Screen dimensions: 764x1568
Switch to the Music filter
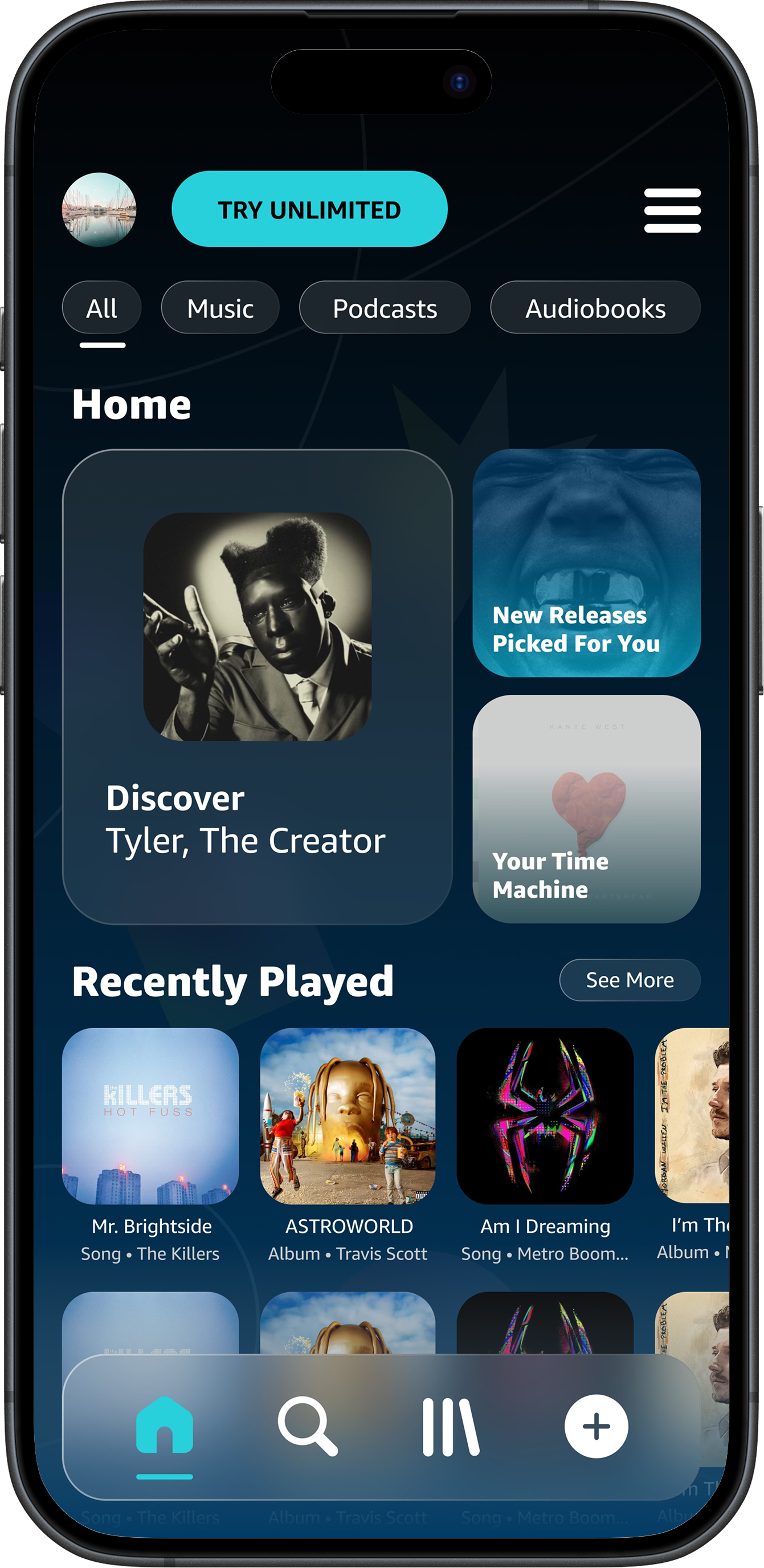(220, 307)
